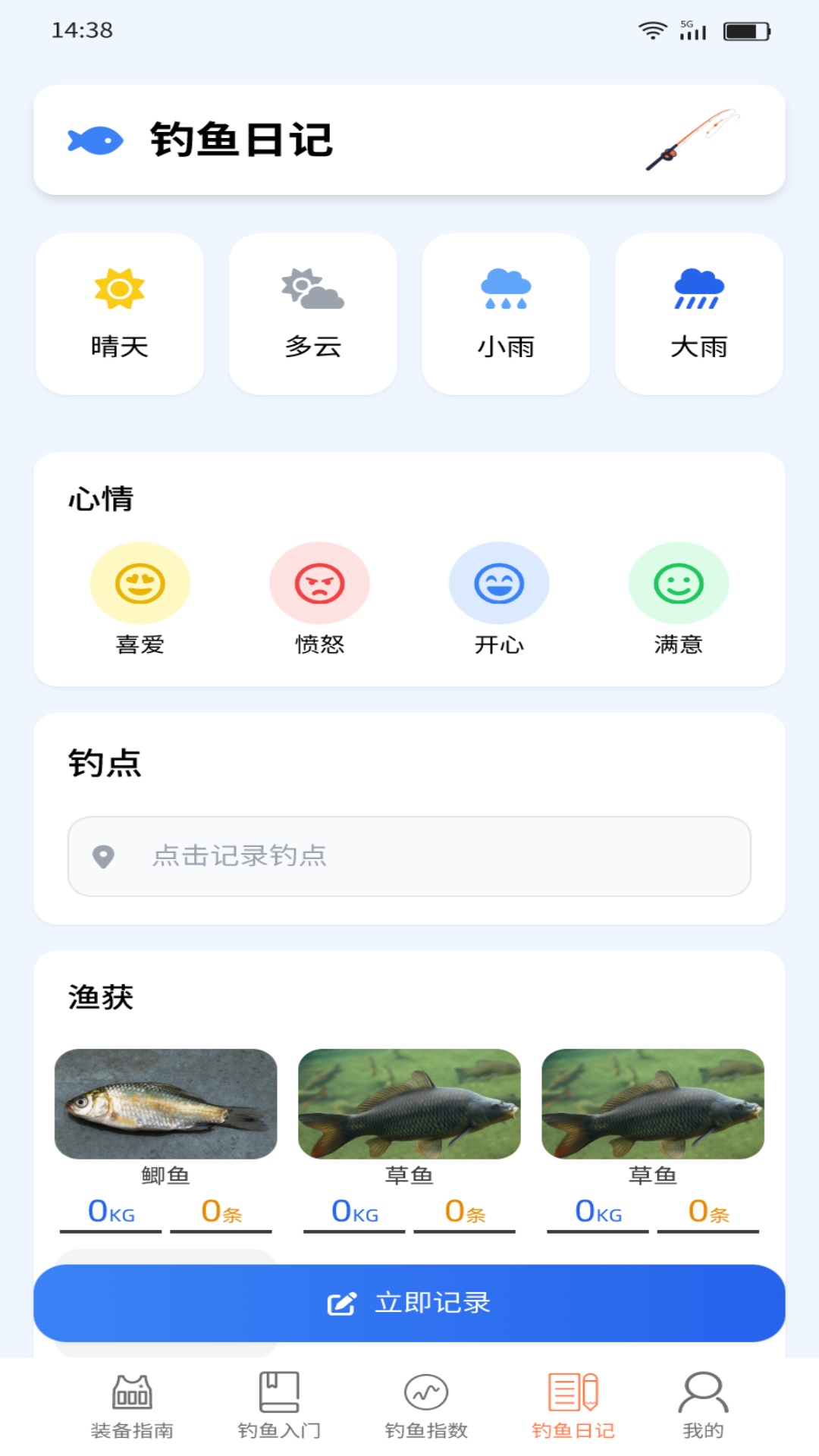Screen dimensions: 819x1456
Task: Click the location pin in the fishing spot field
Action: click(104, 856)
